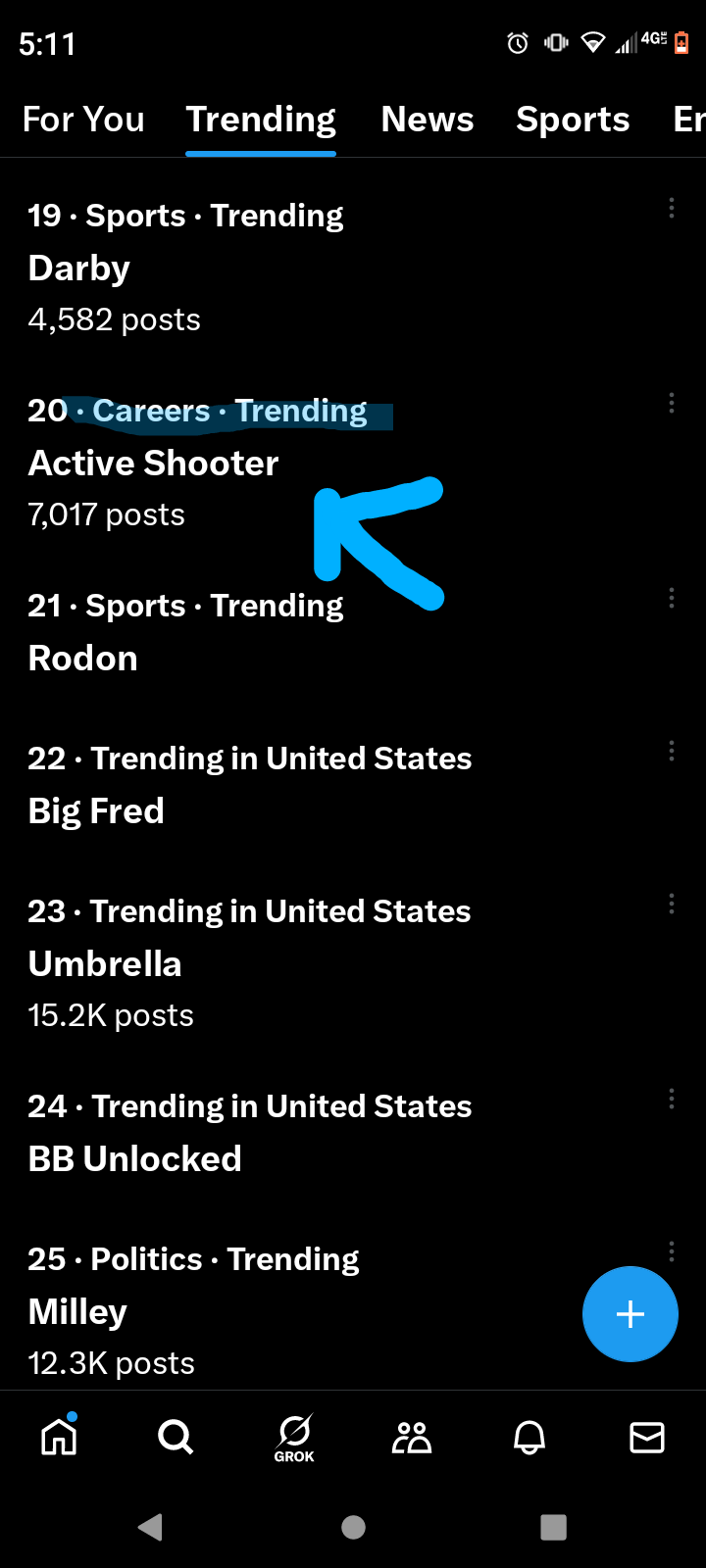Open direct messages
The image size is (706, 1568).
(647, 1437)
